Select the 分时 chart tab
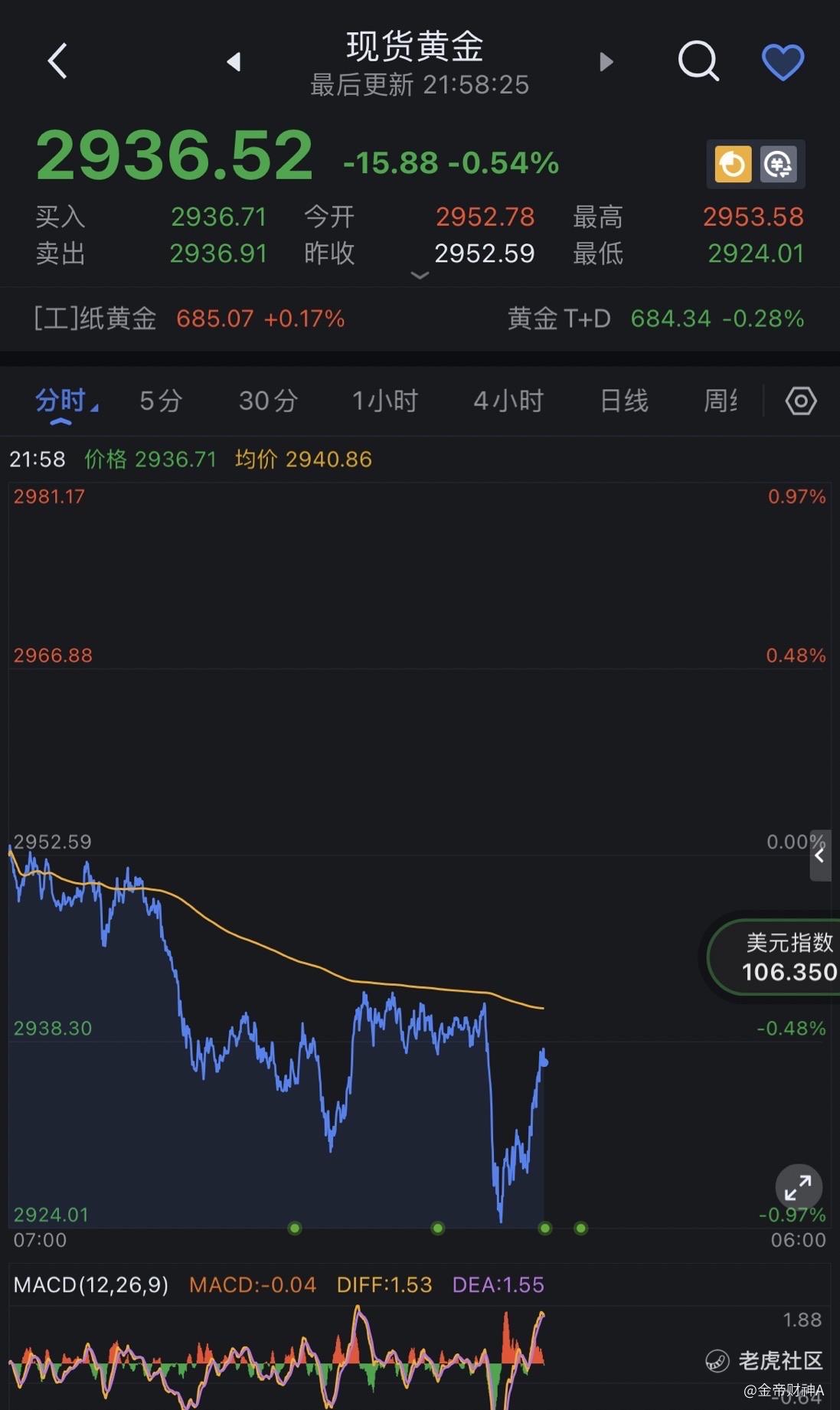Screen dimensions: 840x1410 pyautogui.click(x=61, y=401)
